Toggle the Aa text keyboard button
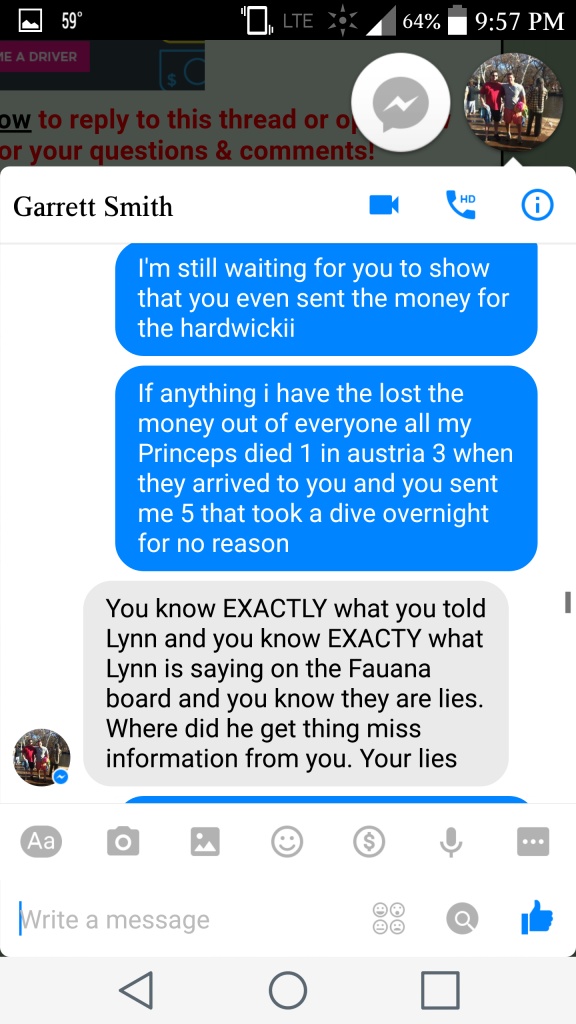The image size is (576, 1024). coord(41,841)
